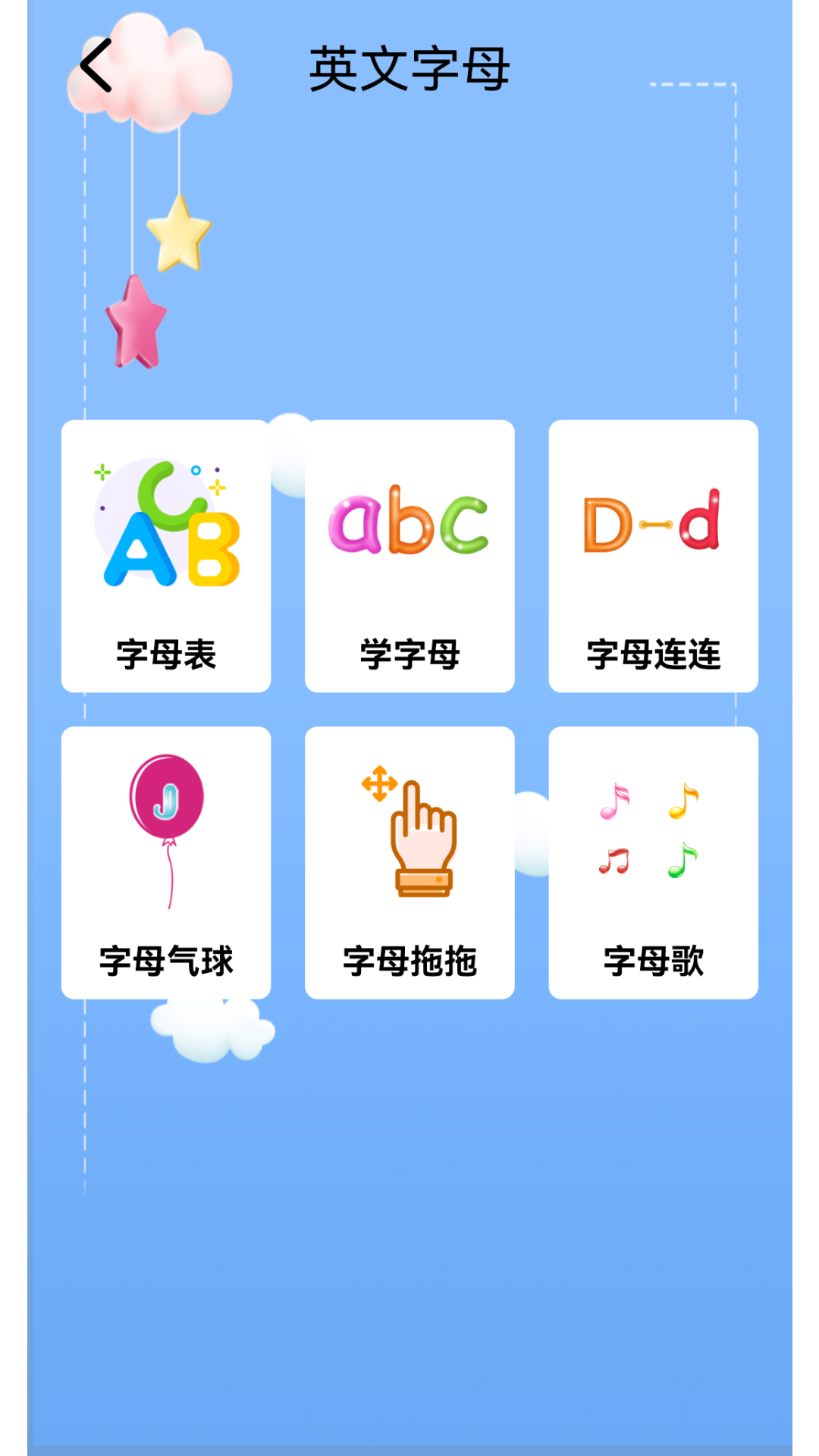
Task: Tap the 英文字母 page title
Action: pos(409,67)
